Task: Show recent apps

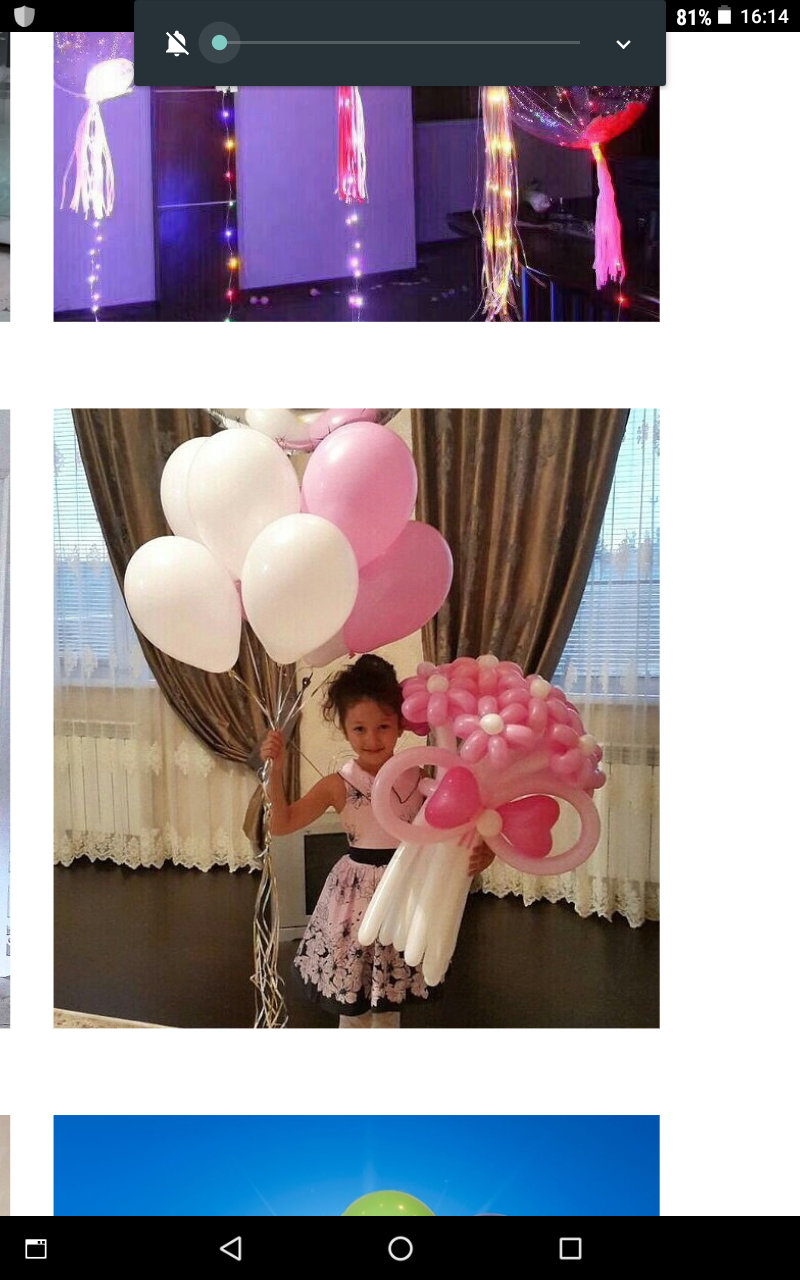Action: (570, 1248)
